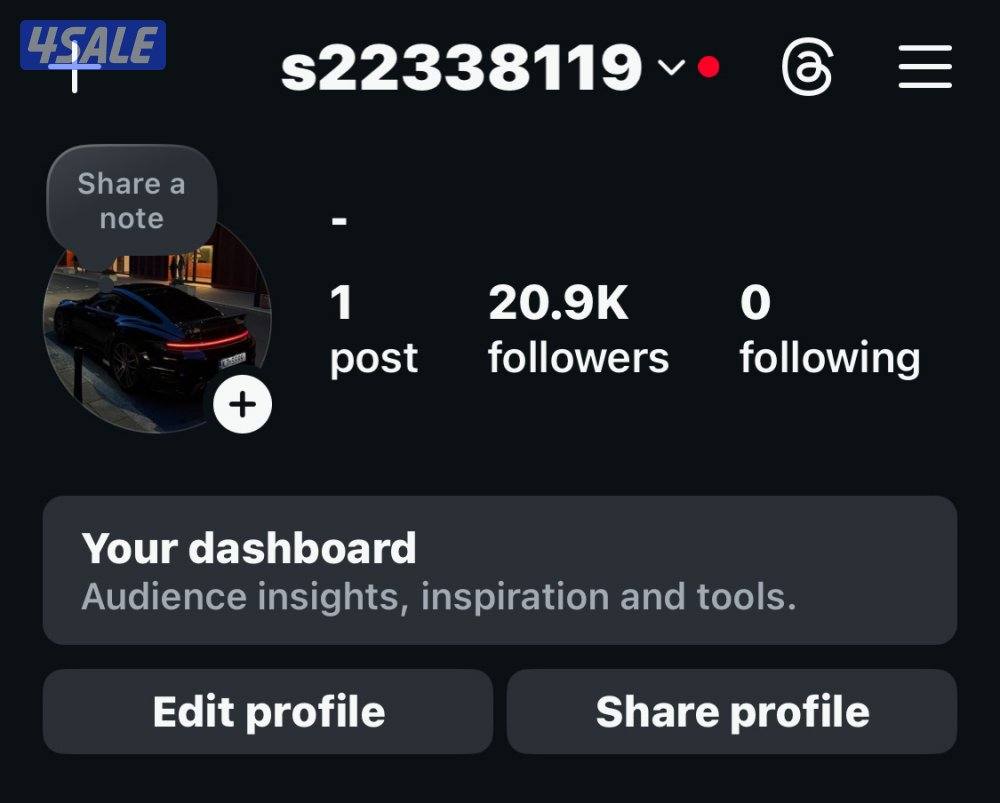Image resolution: width=1000 pixels, height=803 pixels.
Task: View the 1 post count
Action: tap(373, 329)
